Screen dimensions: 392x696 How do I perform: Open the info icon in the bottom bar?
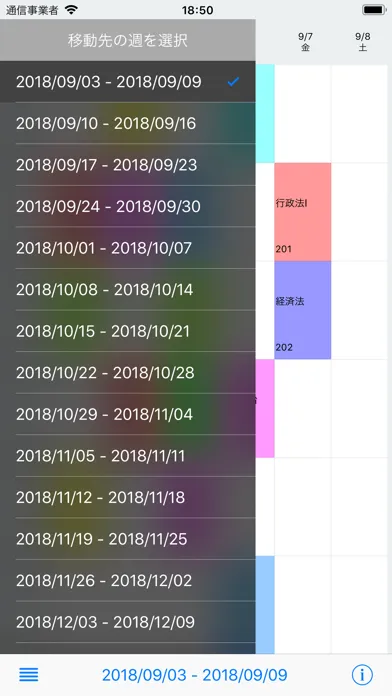[362, 675]
